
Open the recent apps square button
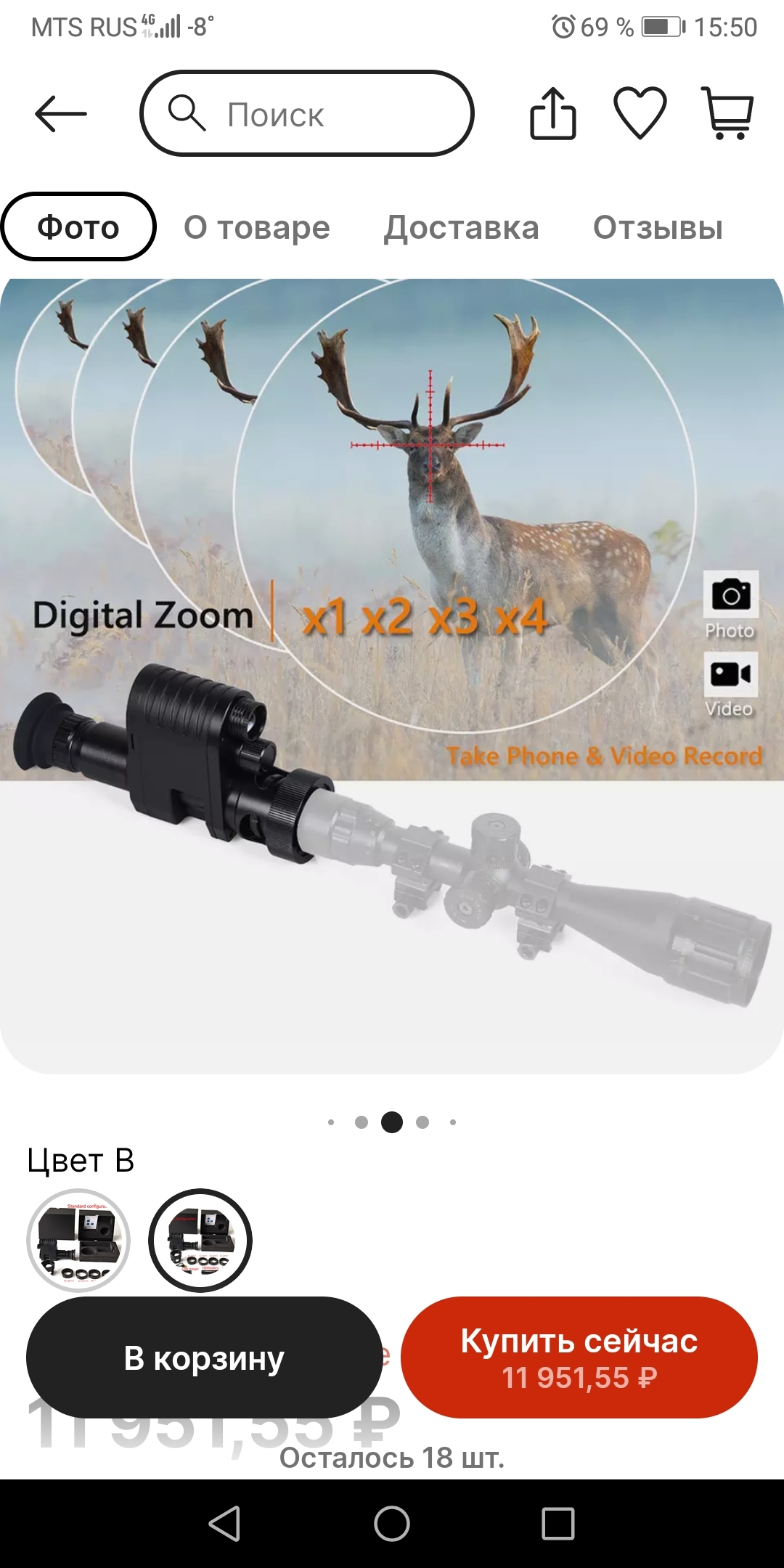click(558, 1523)
